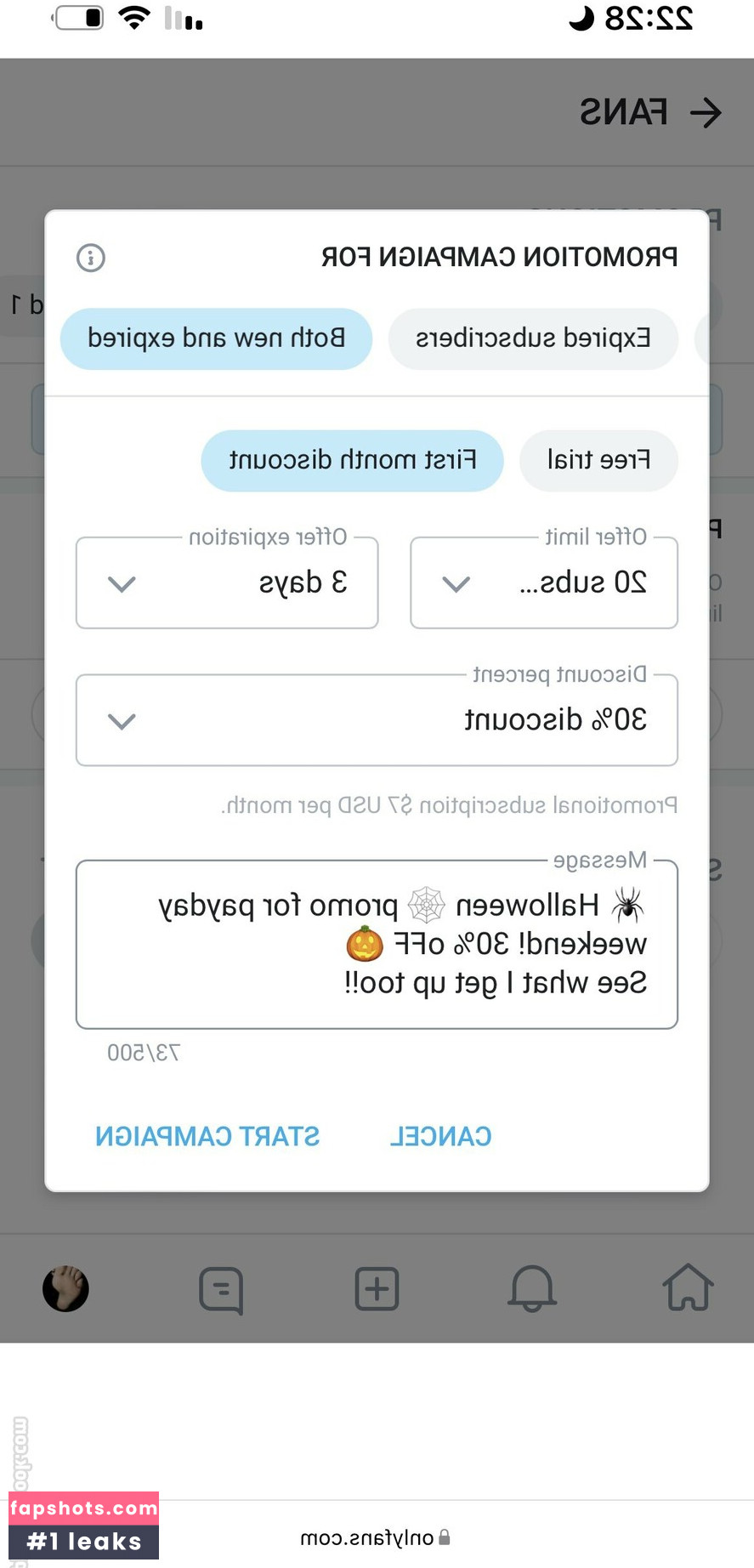Viewport: 754px width, 1568px height.
Task: Open the Offer expiration dropdown
Action: [x=227, y=582]
